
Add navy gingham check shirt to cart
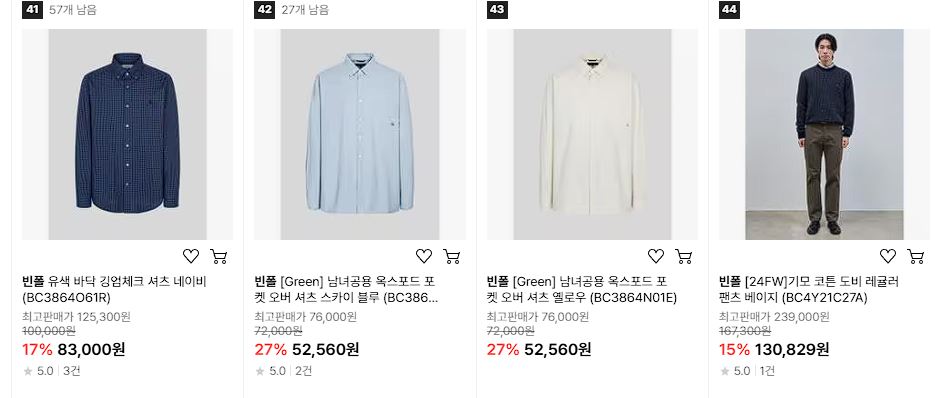[x=219, y=257]
